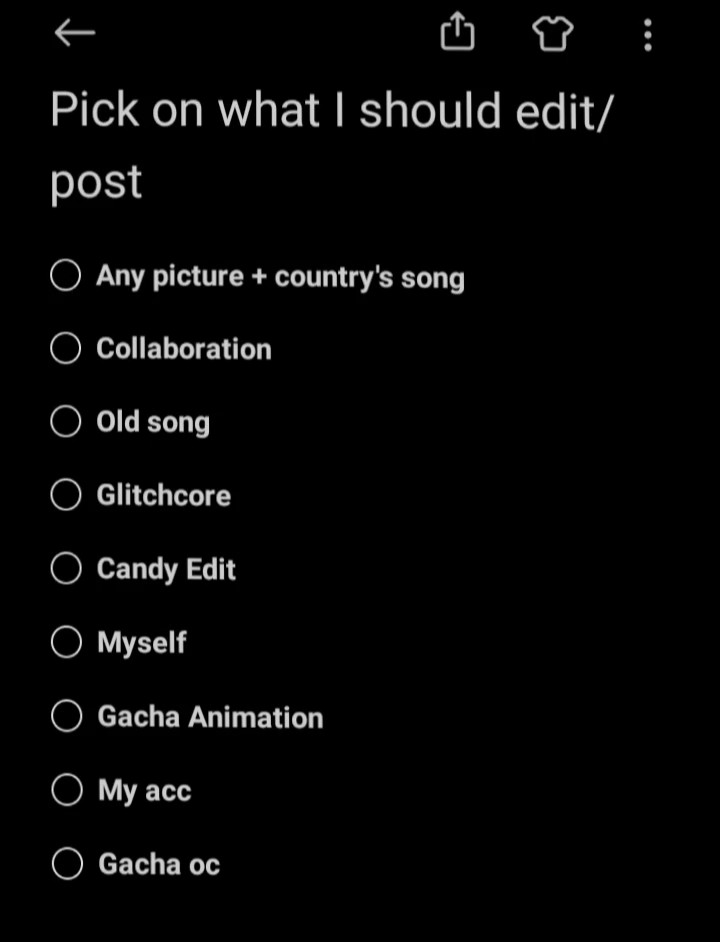Tap the back arrow at top left

pos(74,33)
